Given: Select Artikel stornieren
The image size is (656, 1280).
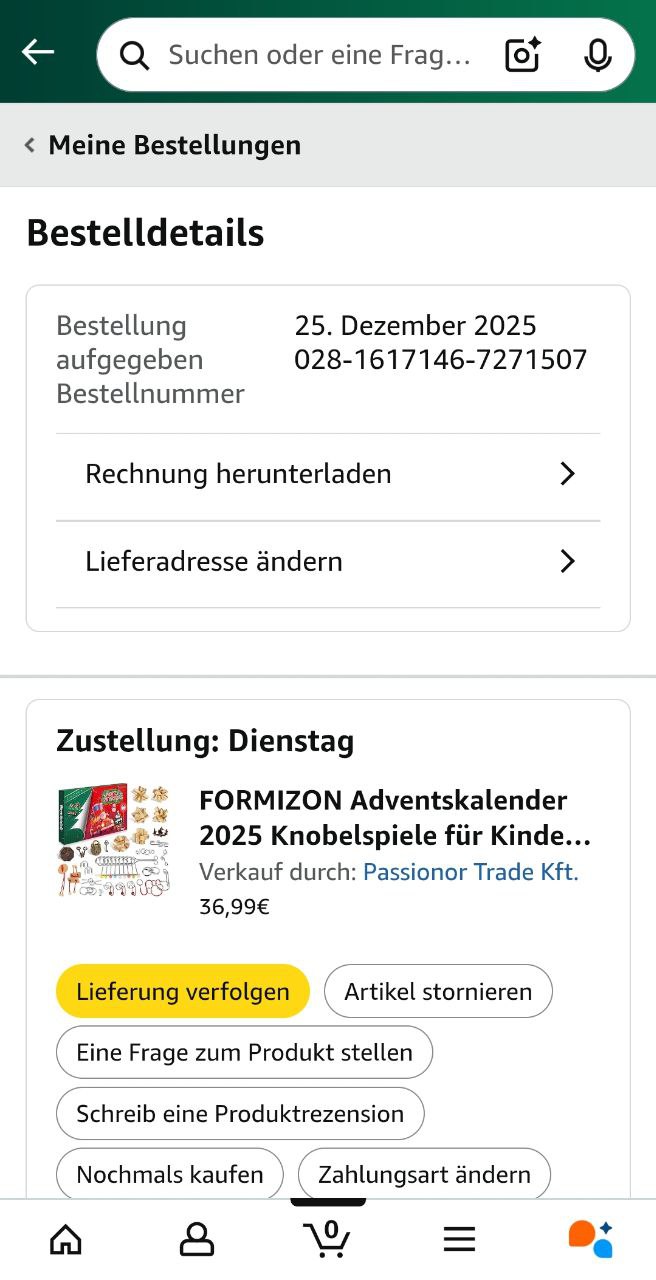Looking at the screenshot, I should coord(438,992).
